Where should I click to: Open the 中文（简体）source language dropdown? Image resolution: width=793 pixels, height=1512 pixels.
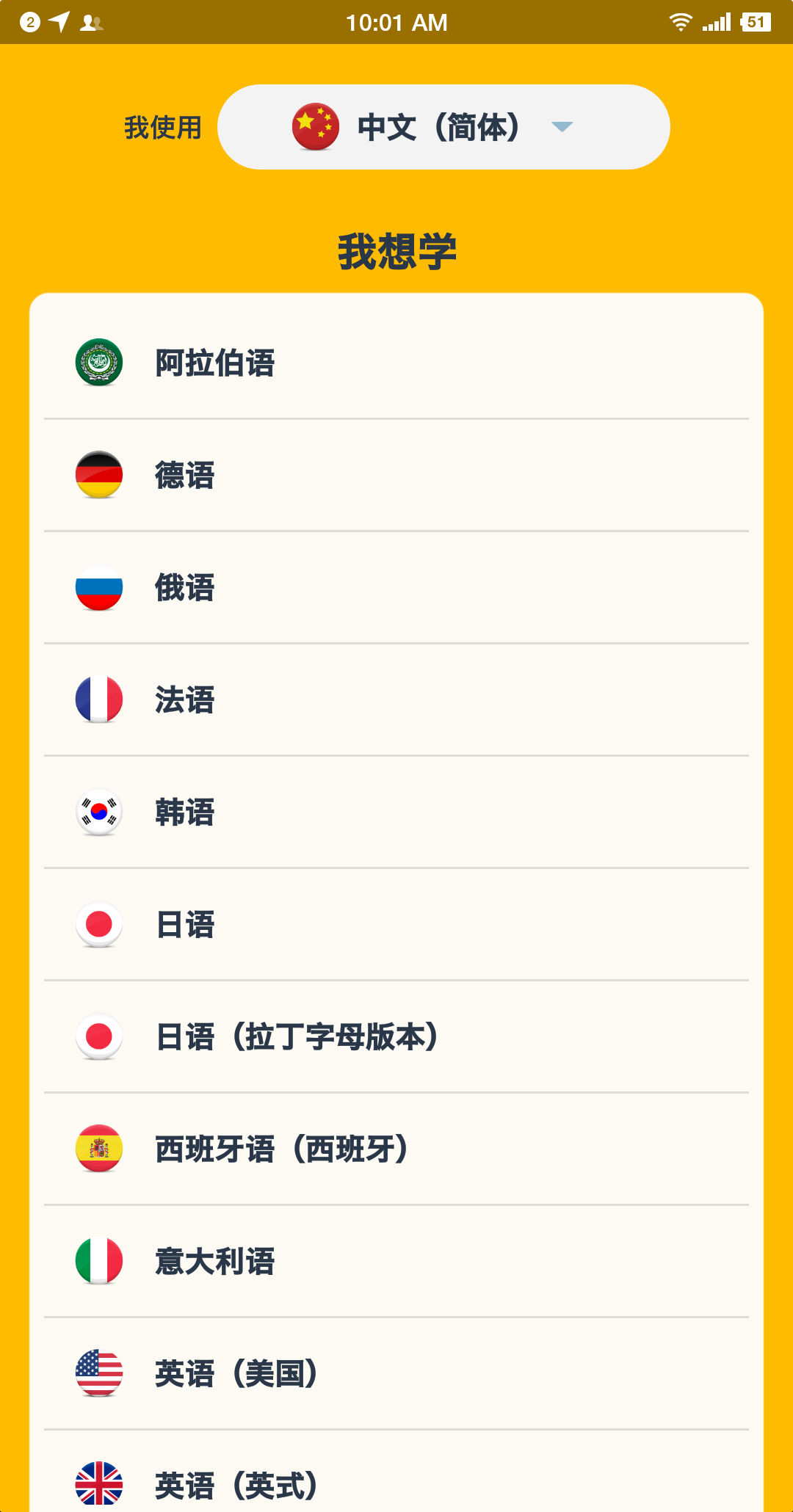point(443,127)
